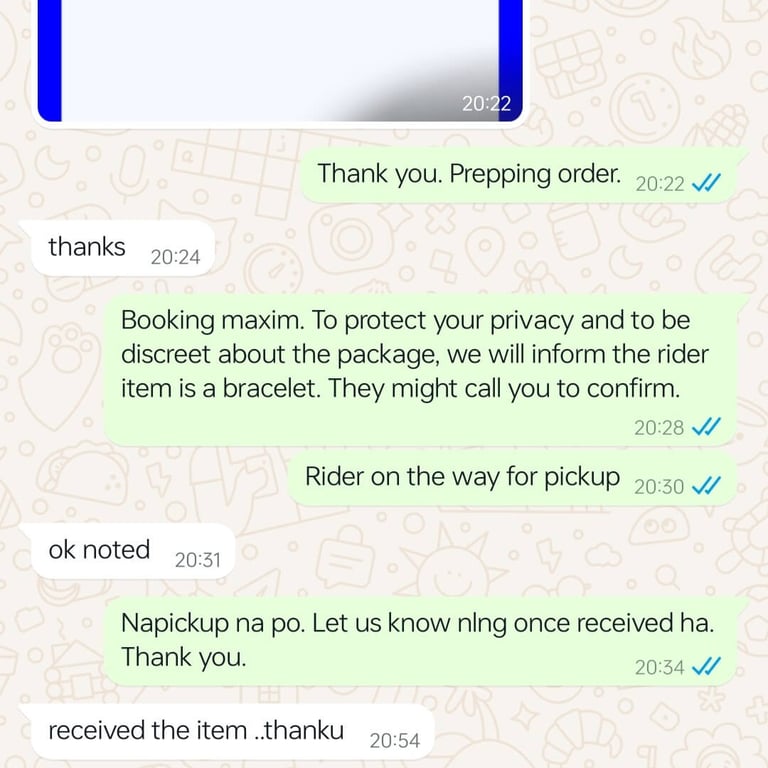Open the image message sent at 20:22
768x768 pixels.
point(280,61)
